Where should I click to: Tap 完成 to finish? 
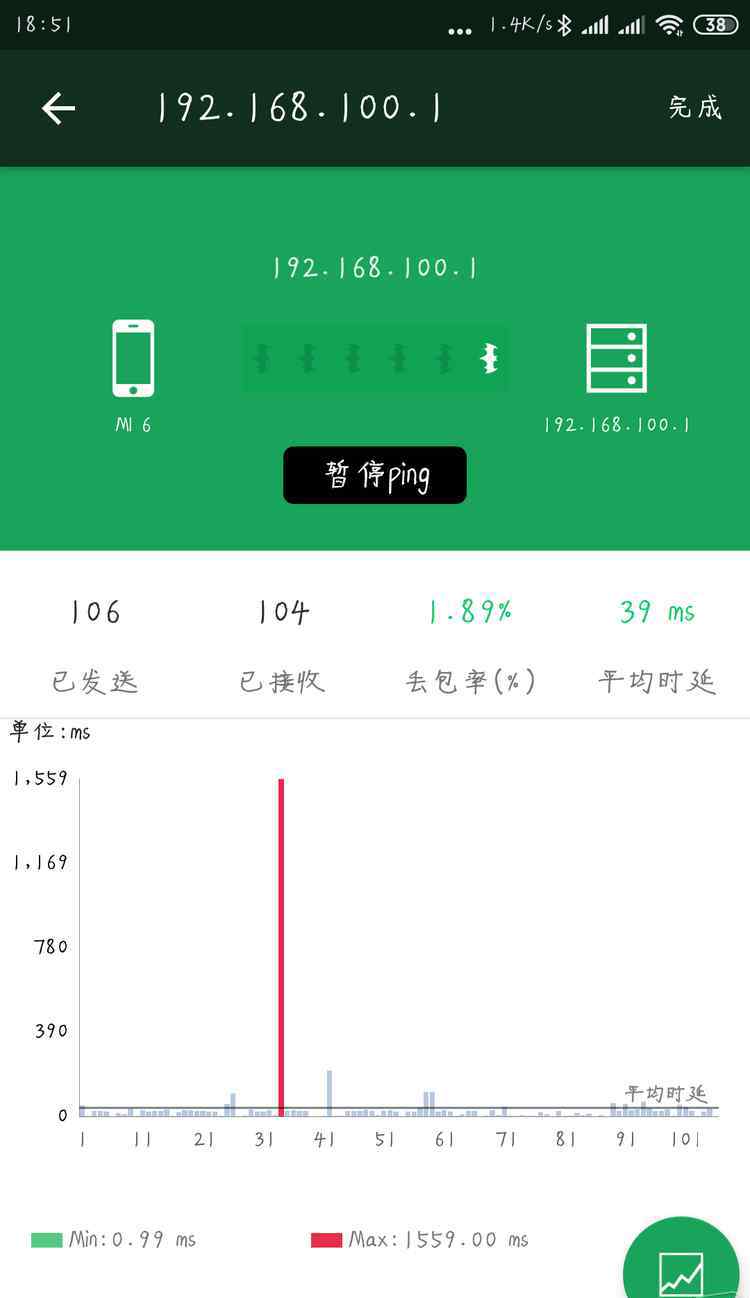(695, 108)
